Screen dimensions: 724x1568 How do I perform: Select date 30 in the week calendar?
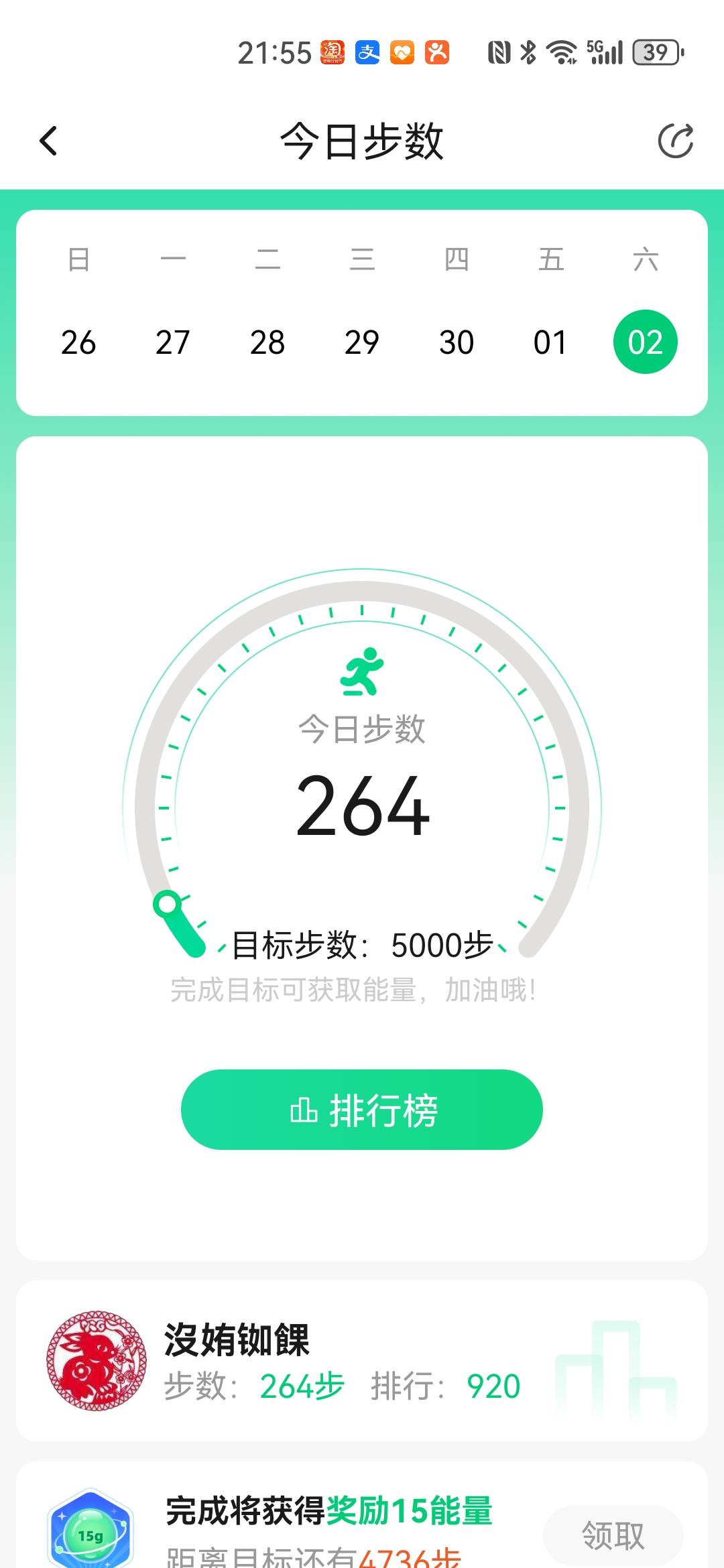(457, 343)
